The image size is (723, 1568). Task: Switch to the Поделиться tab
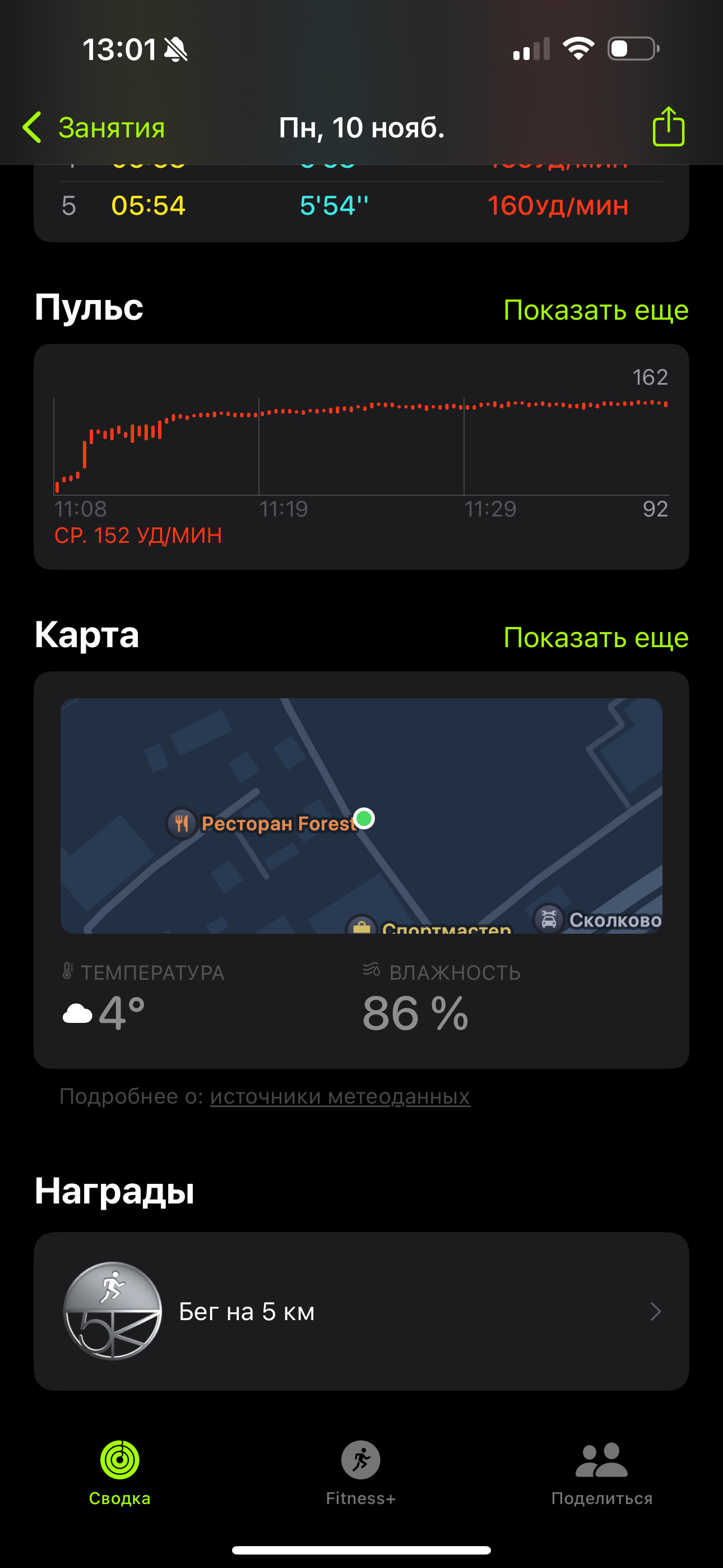click(602, 1473)
